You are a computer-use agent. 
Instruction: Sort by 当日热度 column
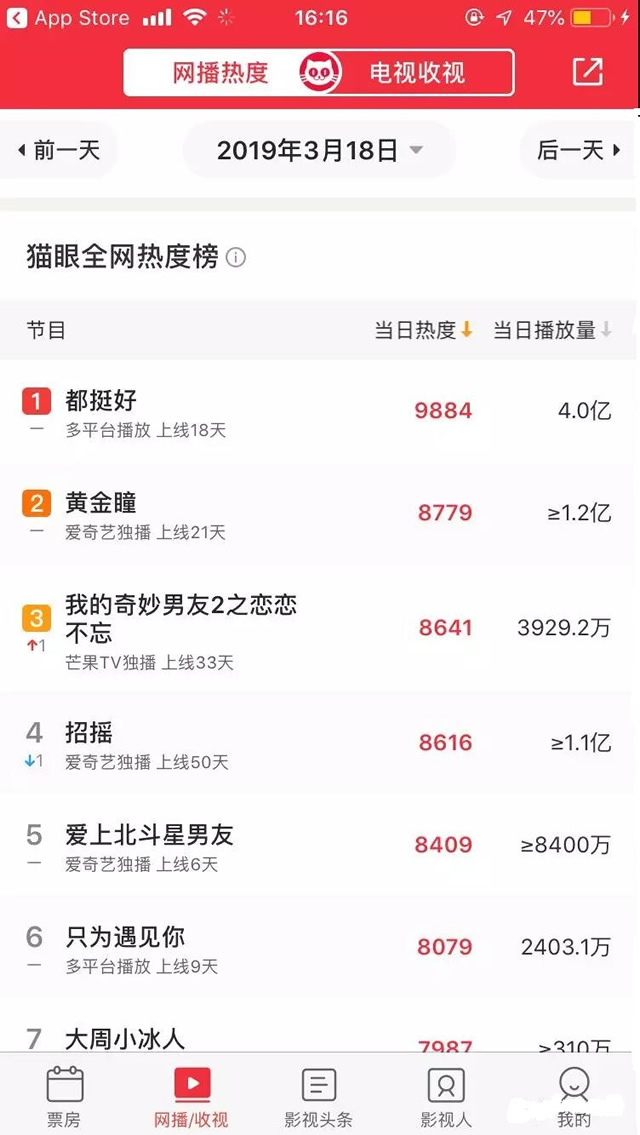[423, 330]
